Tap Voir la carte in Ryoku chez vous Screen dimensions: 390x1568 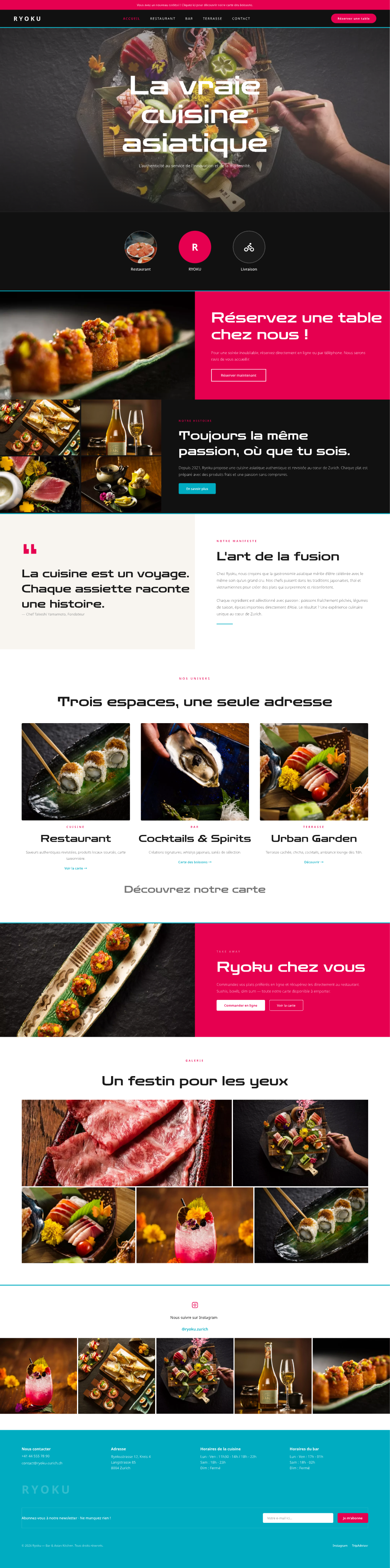[x=286, y=1005]
